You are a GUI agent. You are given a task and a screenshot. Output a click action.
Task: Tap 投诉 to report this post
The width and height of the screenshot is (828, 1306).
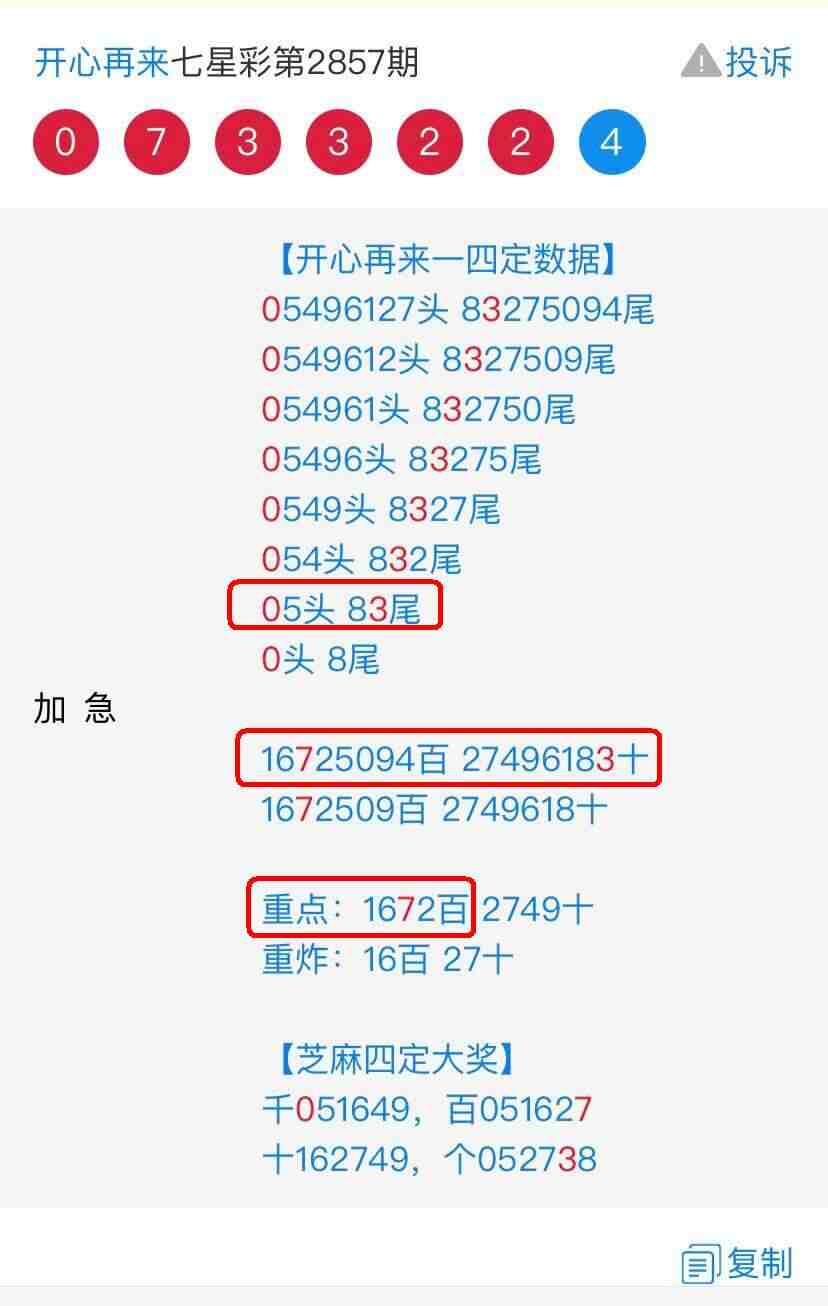[x=738, y=62]
